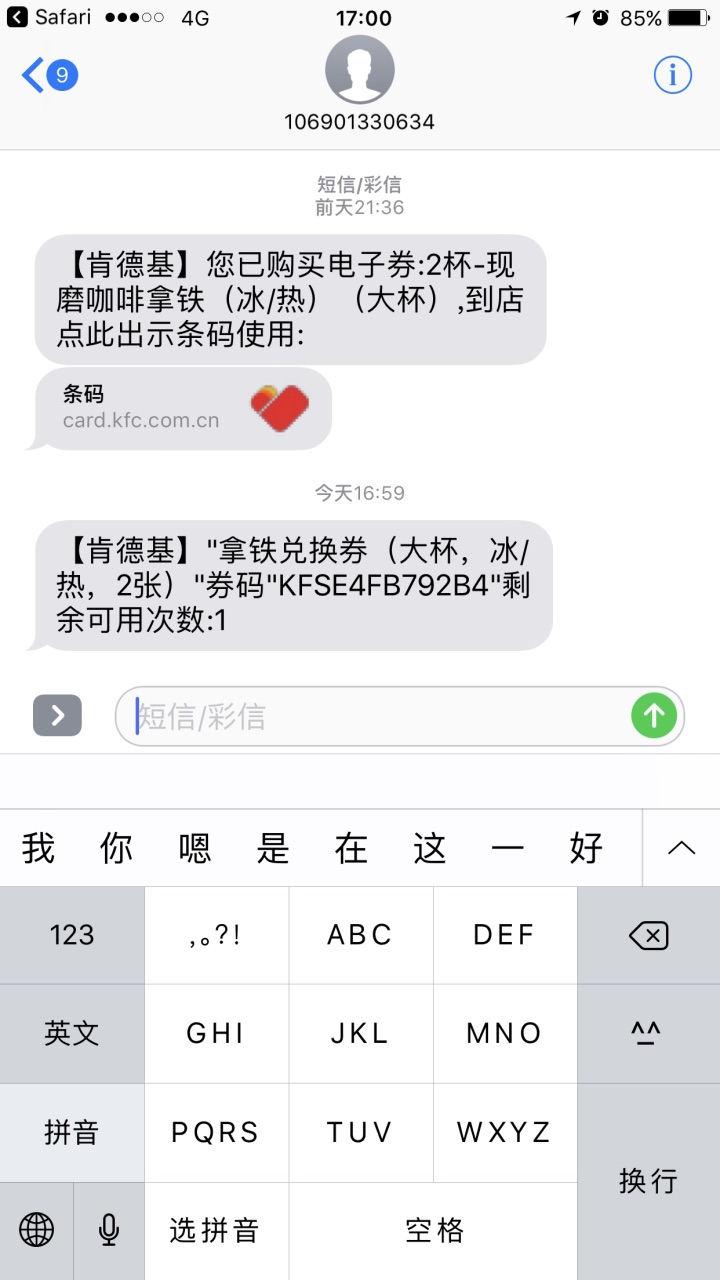Image resolution: width=720 pixels, height=1280 pixels.
Task: Switch keyboard to 英文 mode
Action: (x=72, y=1033)
